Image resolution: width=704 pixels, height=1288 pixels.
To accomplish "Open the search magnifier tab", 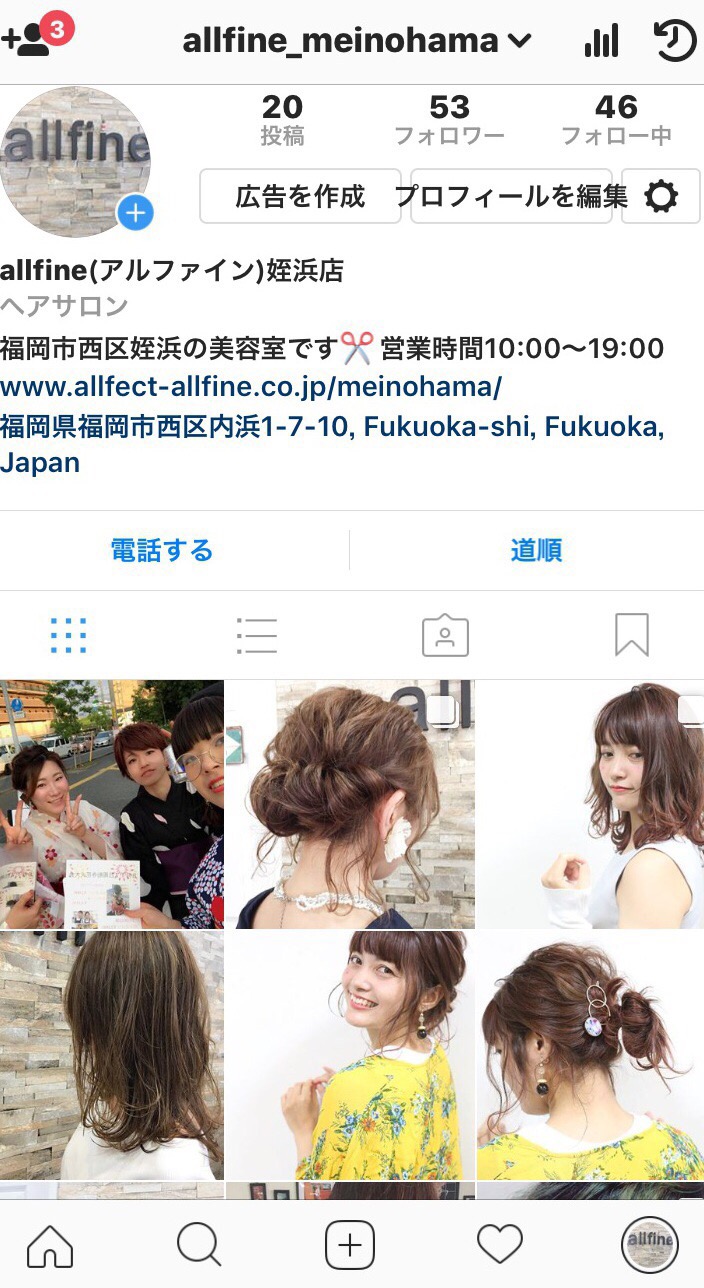I will point(199,1245).
